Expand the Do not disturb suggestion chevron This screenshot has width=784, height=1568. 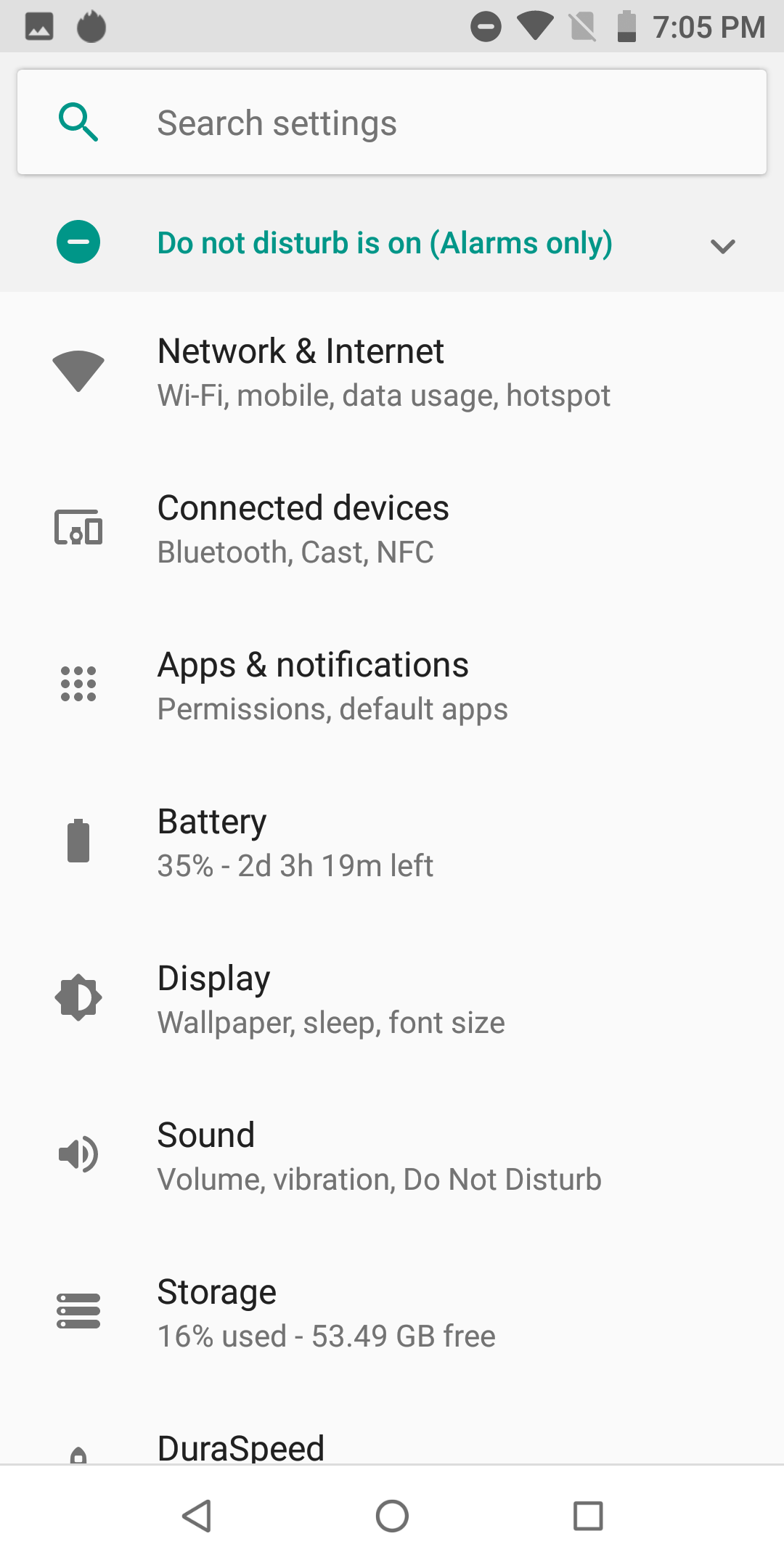[722, 246]
